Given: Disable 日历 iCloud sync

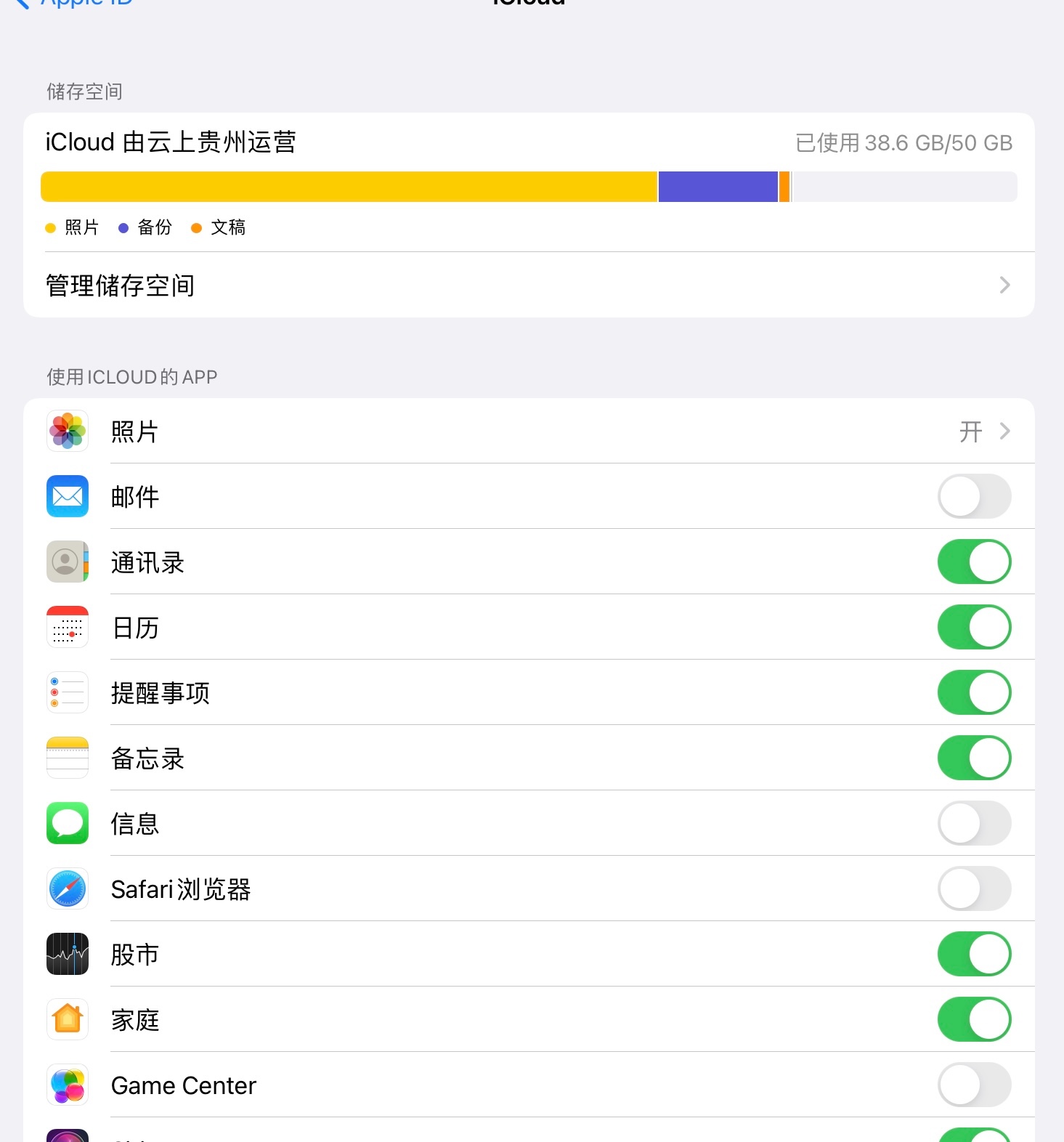Looking at the screenshot, I should click(x=973, y=628).
